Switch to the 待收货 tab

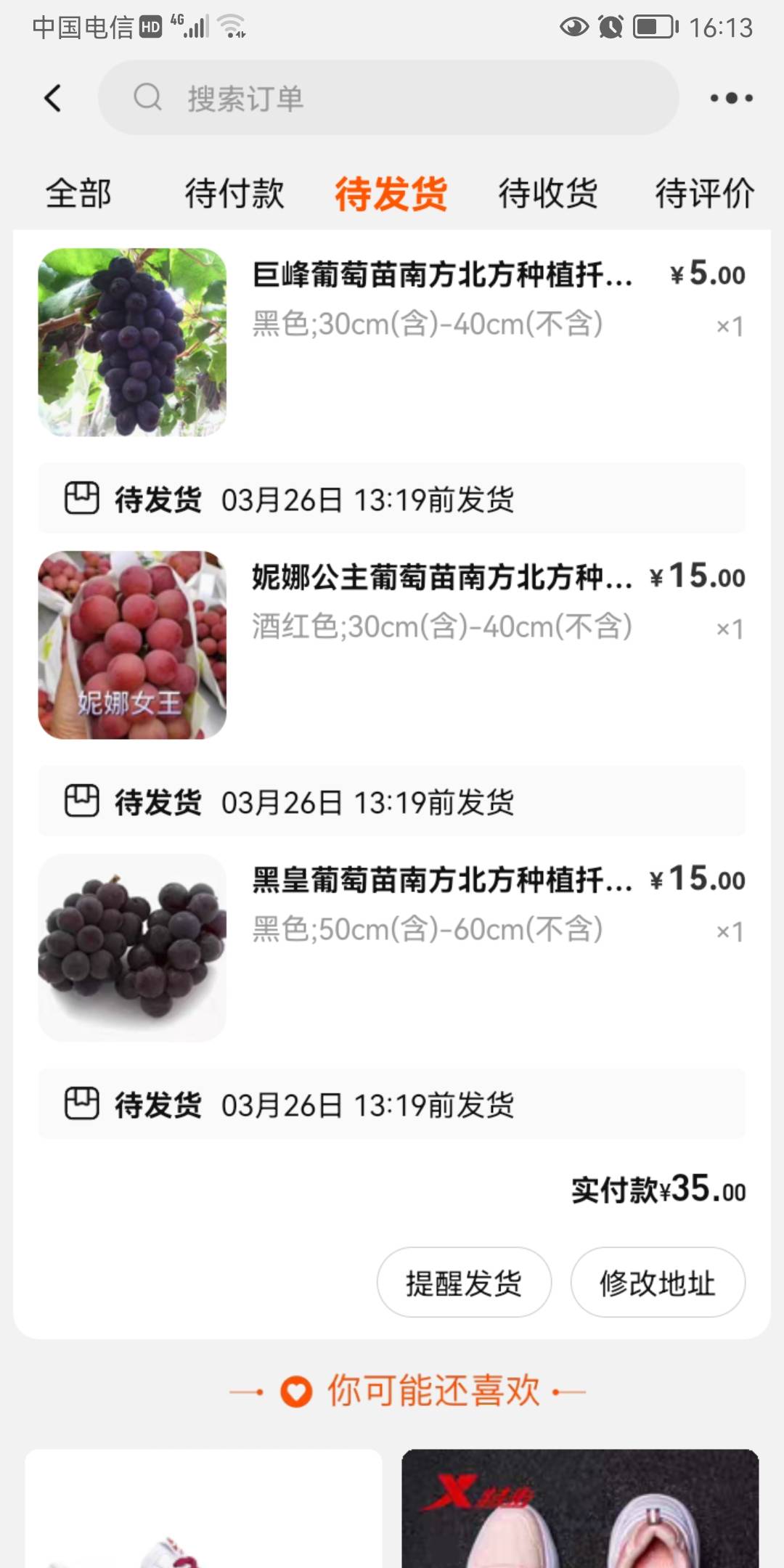547,194
